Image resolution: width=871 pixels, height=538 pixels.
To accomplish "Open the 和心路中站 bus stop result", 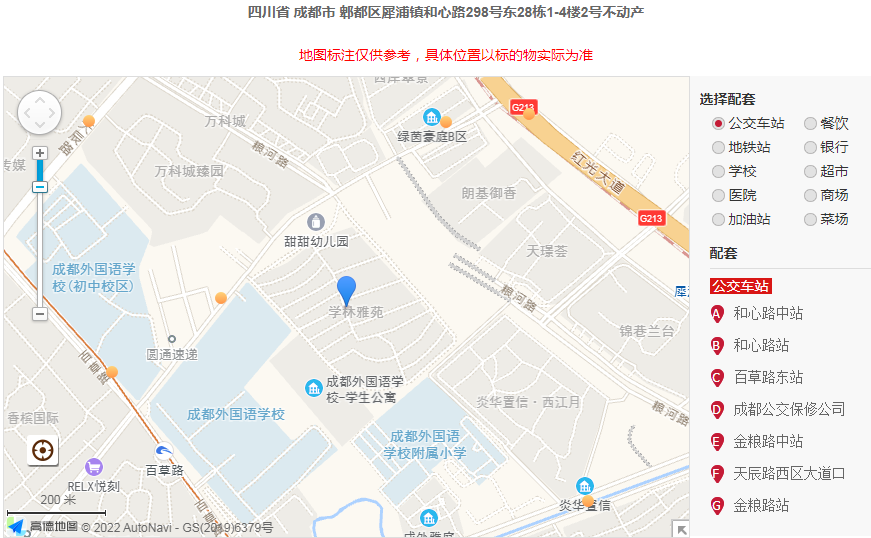I will click(x=767, y=314).
